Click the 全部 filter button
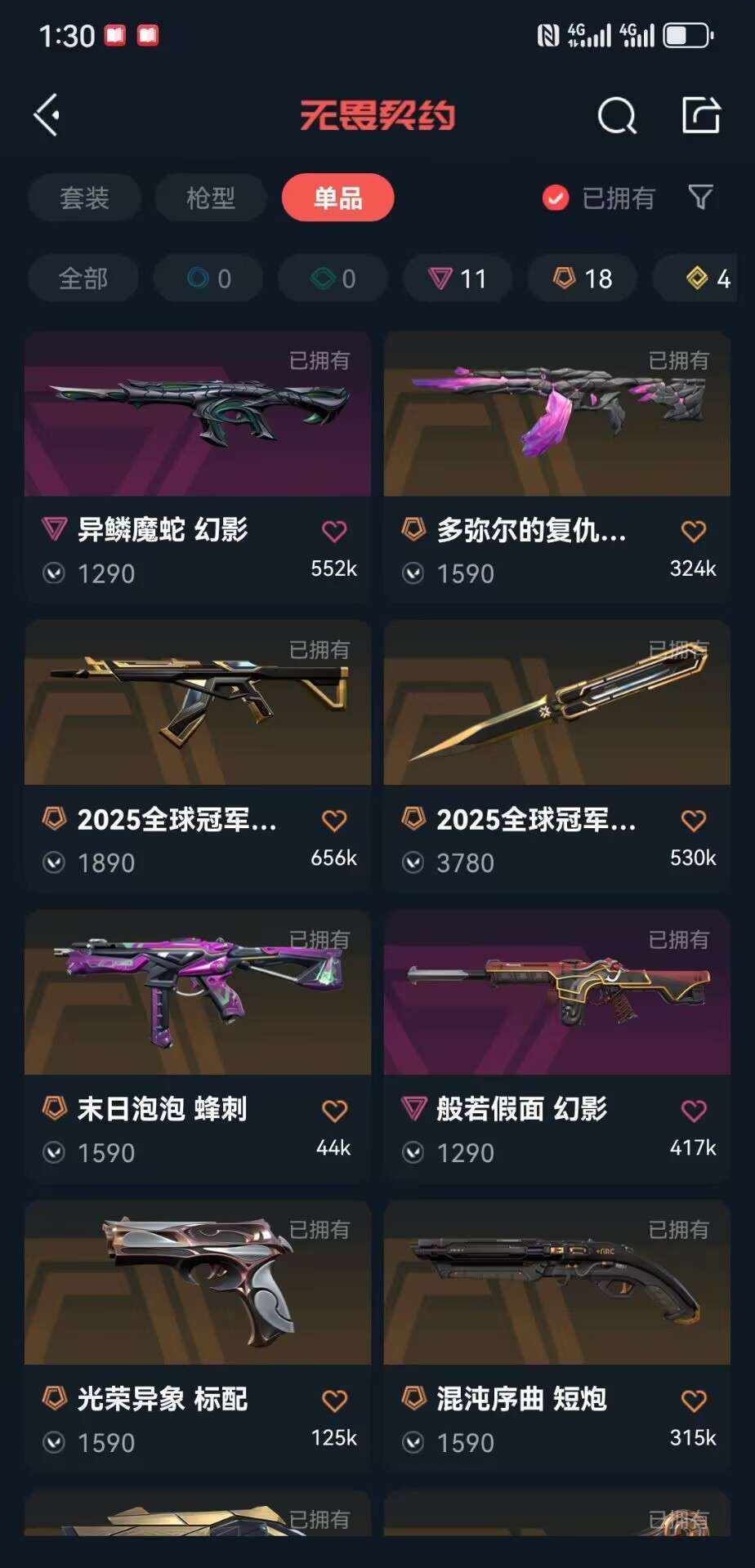 [x=83, y=278]
